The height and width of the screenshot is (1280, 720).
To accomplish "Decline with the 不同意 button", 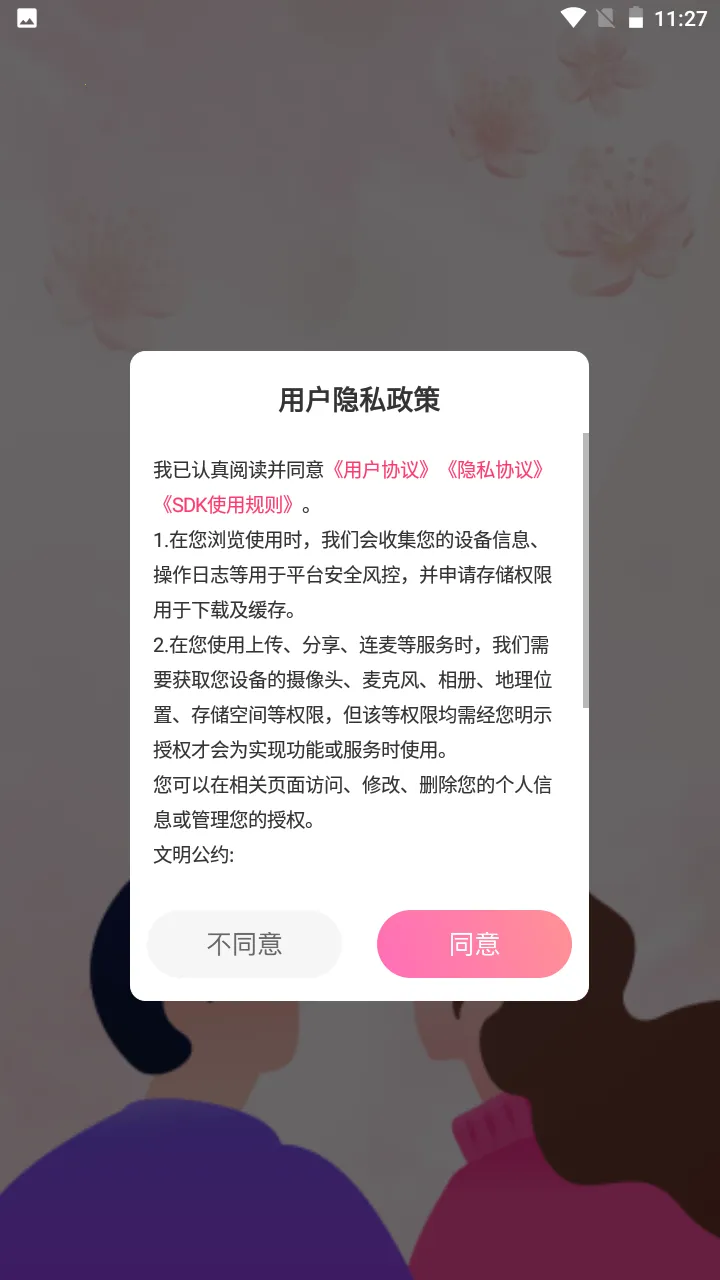I will click(x=244, y=944).
